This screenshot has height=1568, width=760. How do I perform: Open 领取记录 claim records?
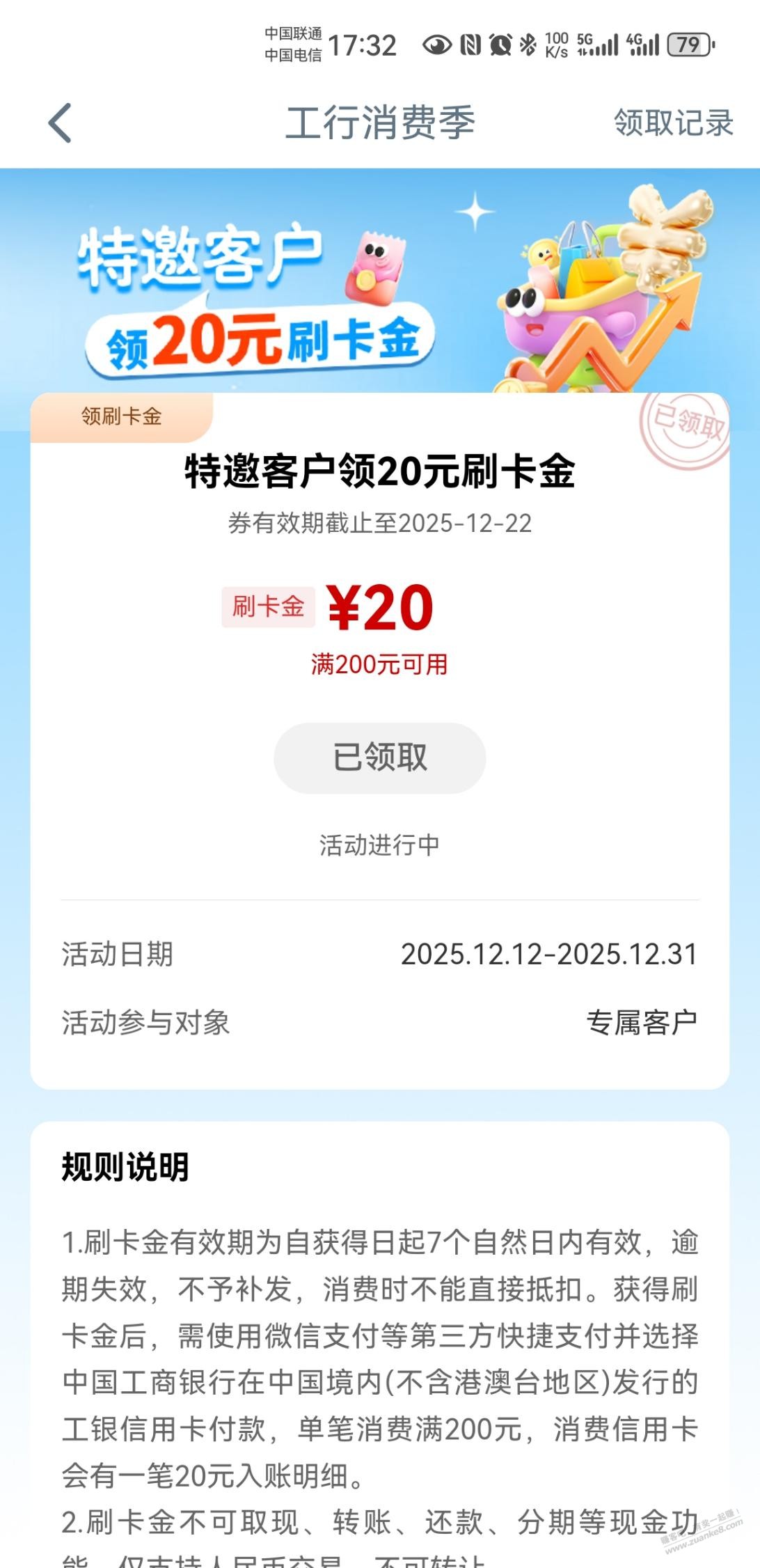click(x=672, y=123)
